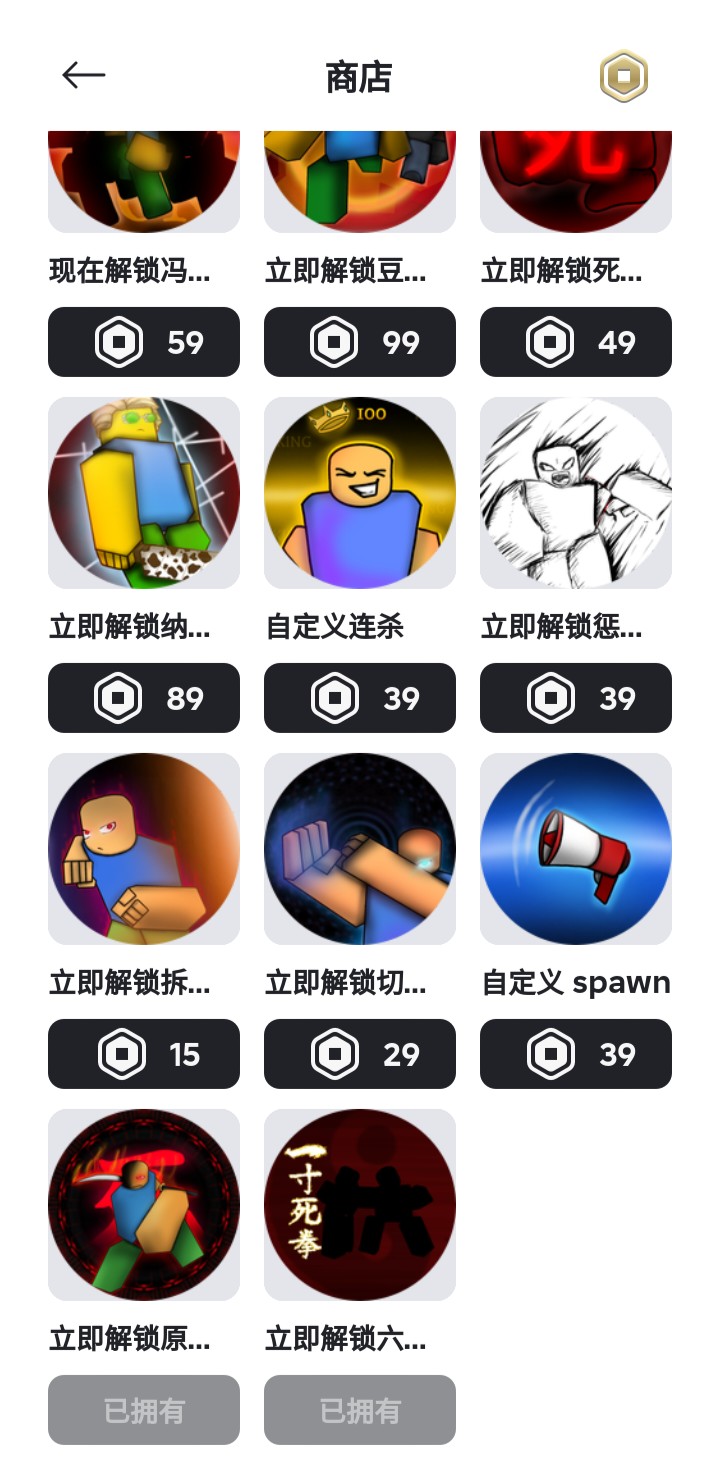Purchase the 29 Robux item
Image resolution: width=720 pixels, height=1483 pixels.
(x=360, y=1054)
